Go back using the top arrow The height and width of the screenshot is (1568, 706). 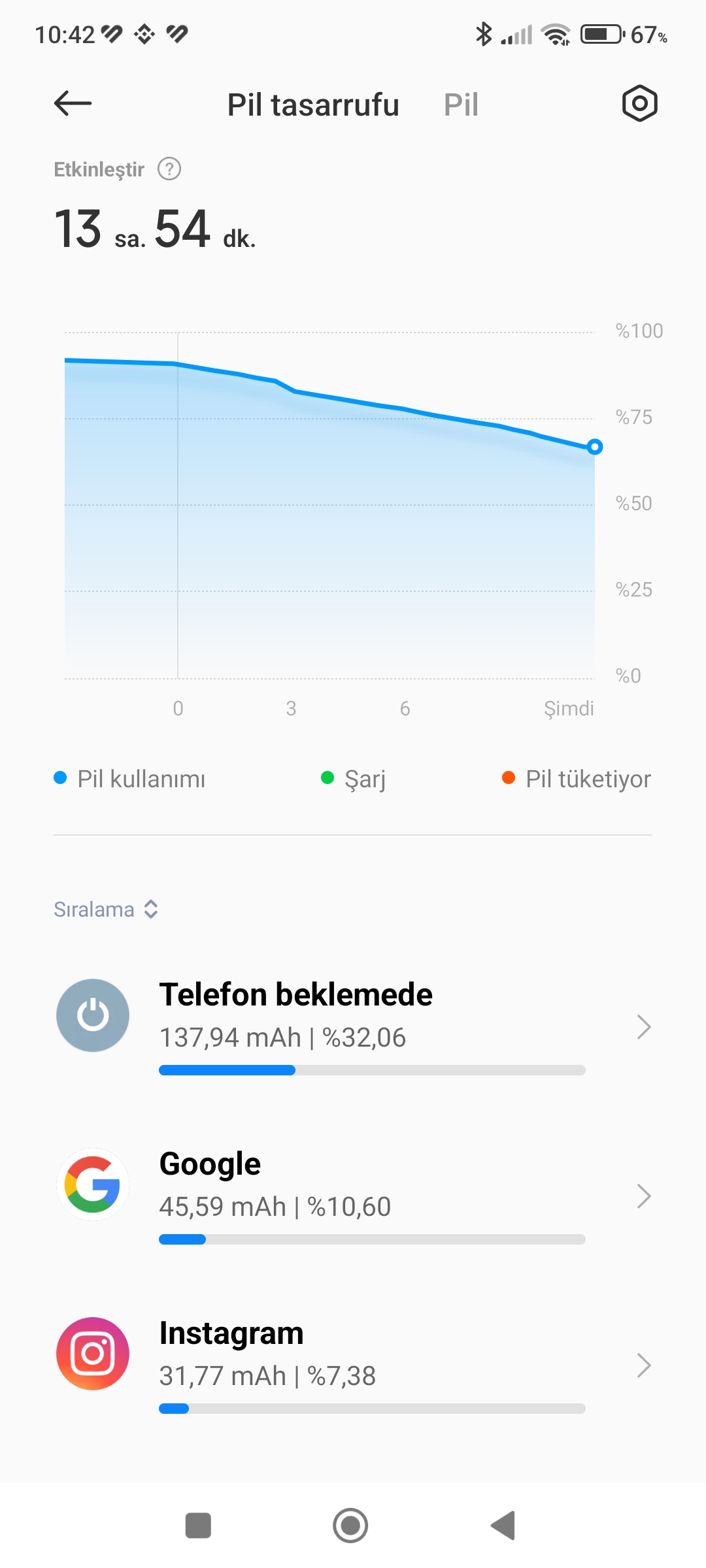coord(73,103)
